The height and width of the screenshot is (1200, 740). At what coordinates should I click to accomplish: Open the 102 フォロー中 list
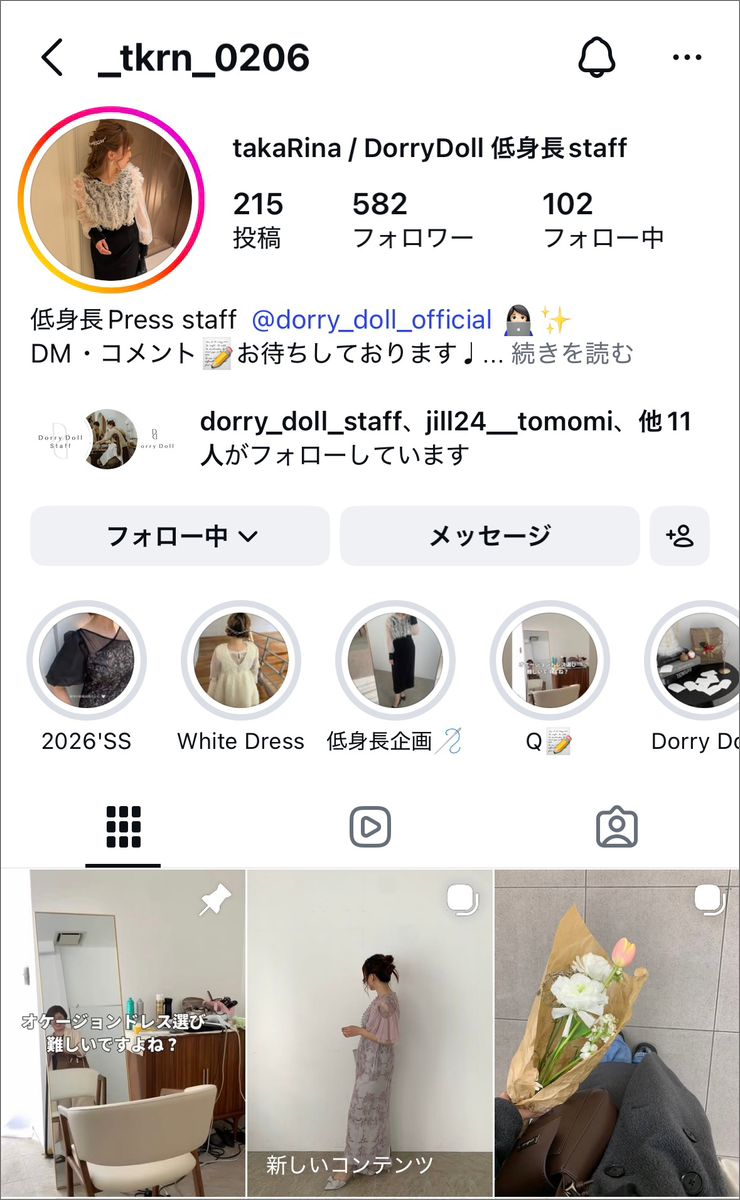[602, 220]
